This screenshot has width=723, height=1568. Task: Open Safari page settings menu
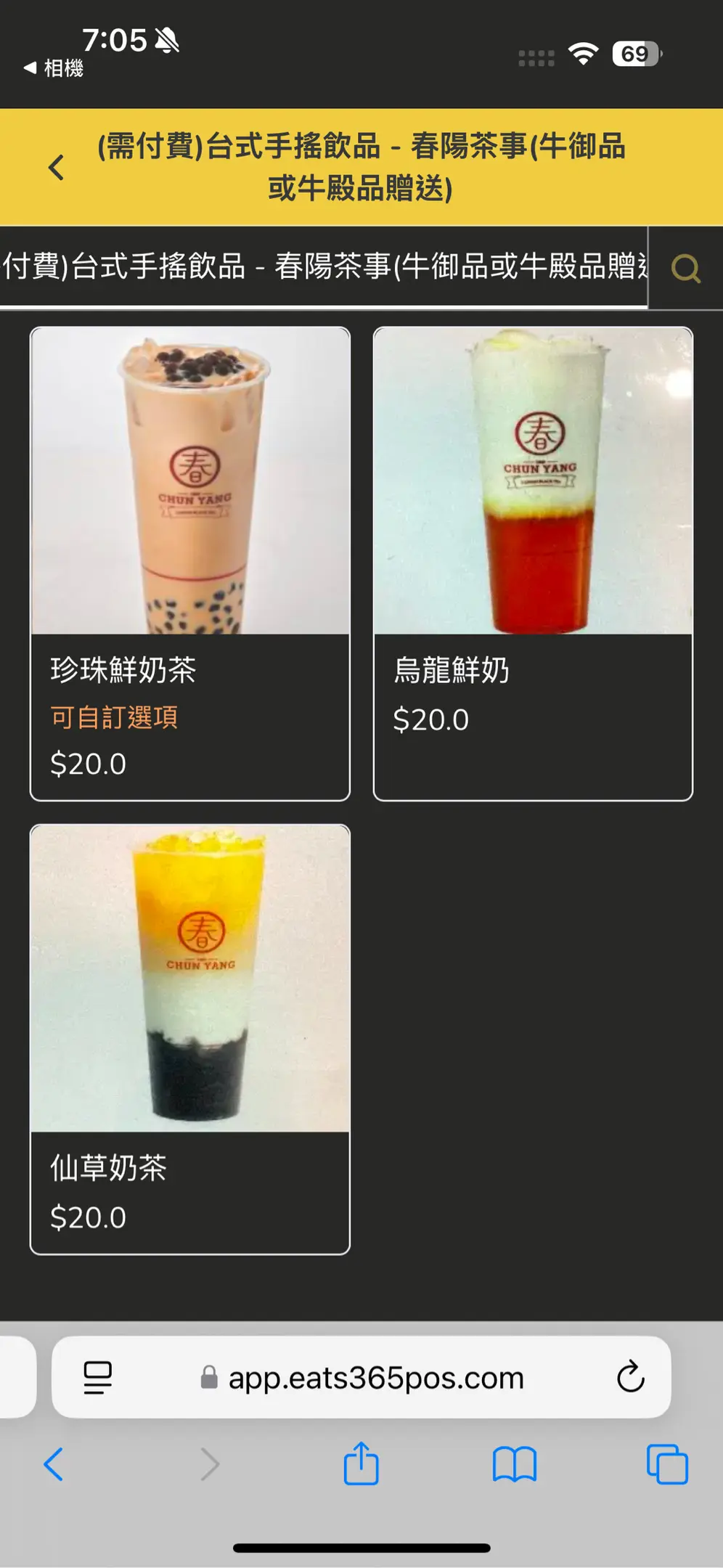pos(97,1377)
